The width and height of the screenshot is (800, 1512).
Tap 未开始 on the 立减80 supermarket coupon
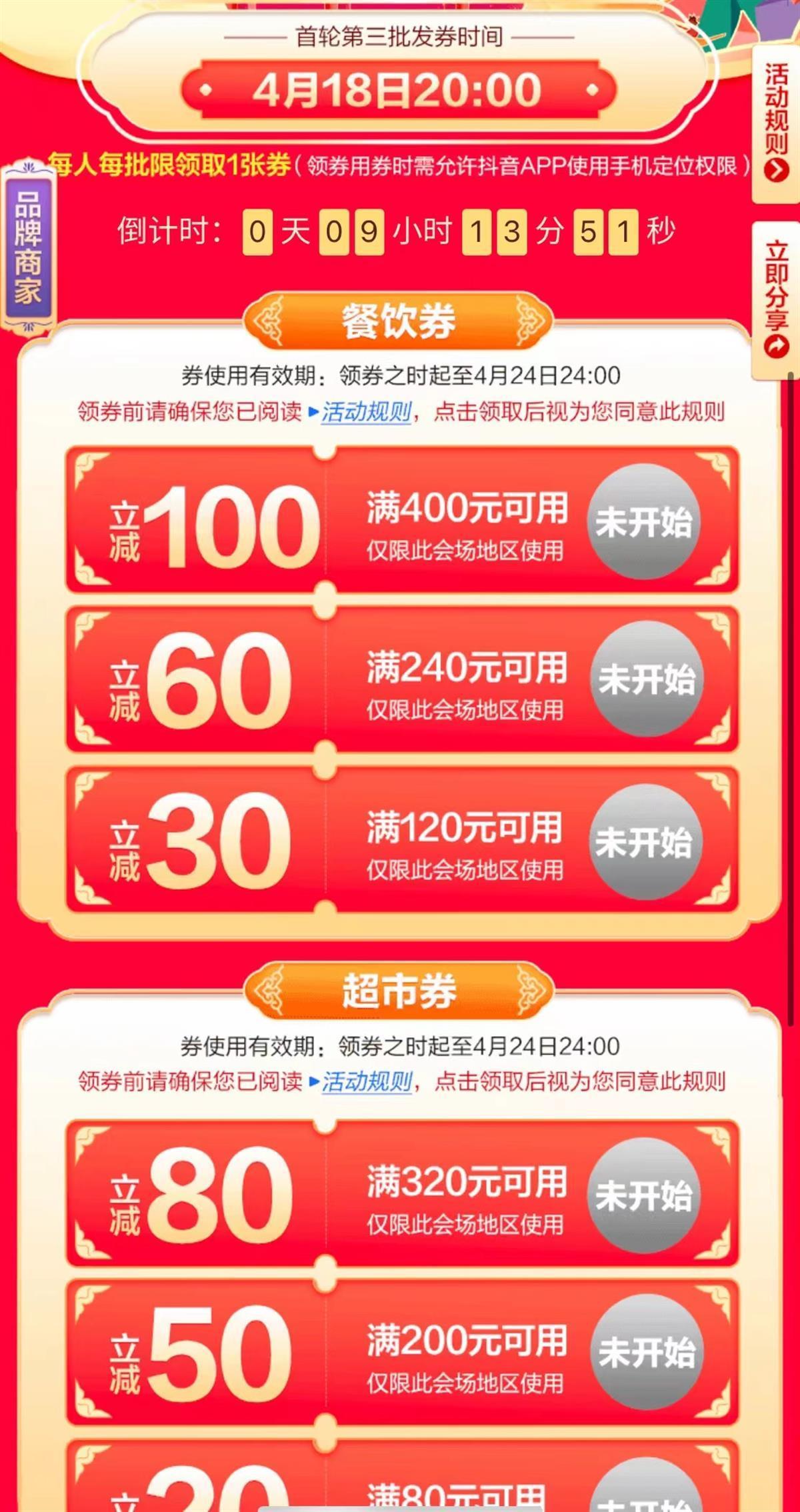643,1195
